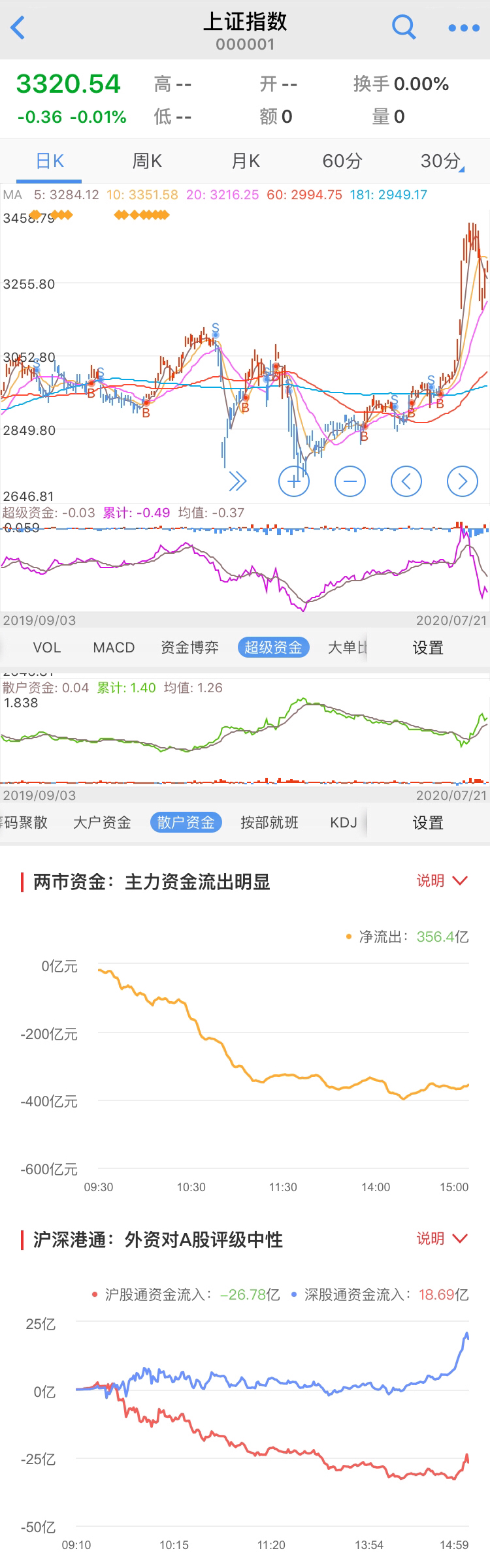Open the three-dot overflow menu

coord(464,28)
